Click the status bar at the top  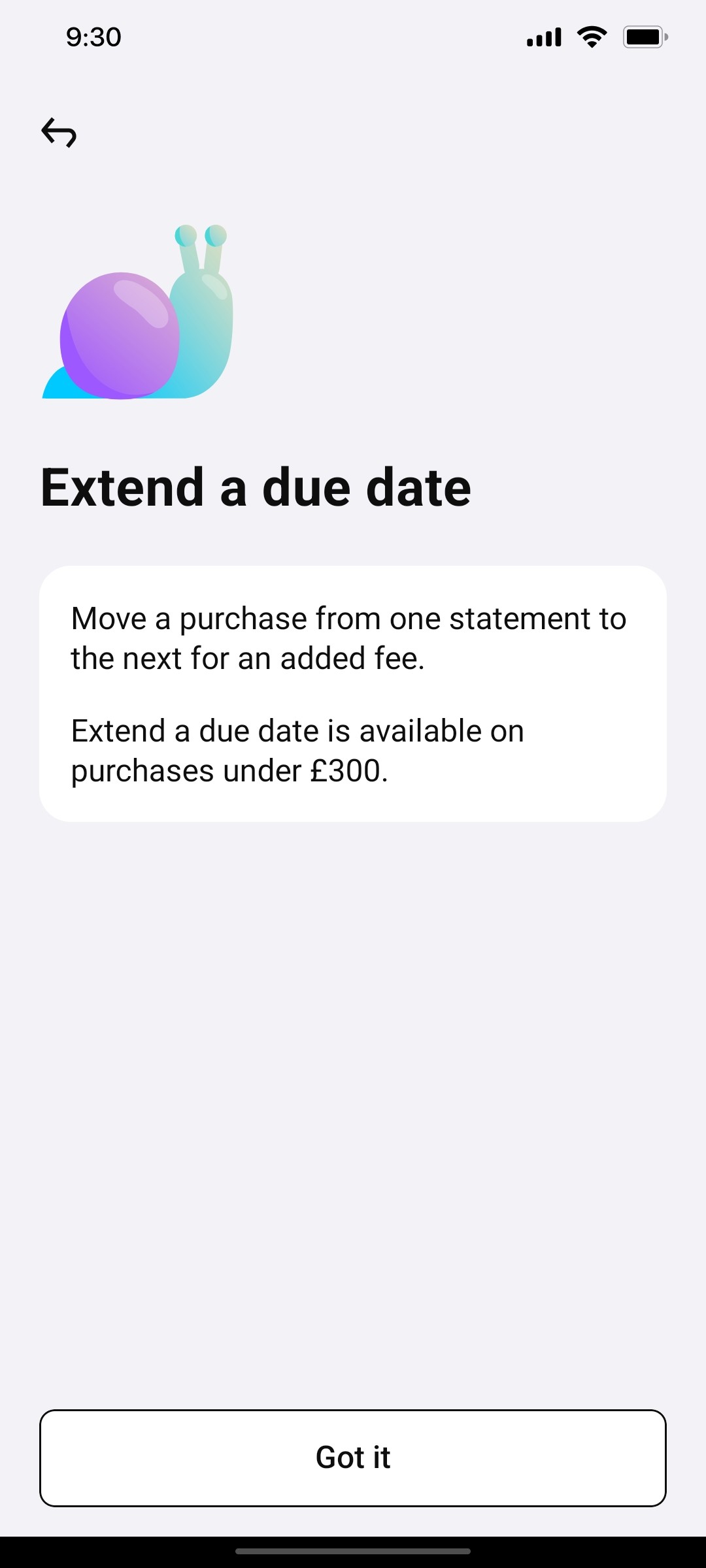(x=353, y=36)
